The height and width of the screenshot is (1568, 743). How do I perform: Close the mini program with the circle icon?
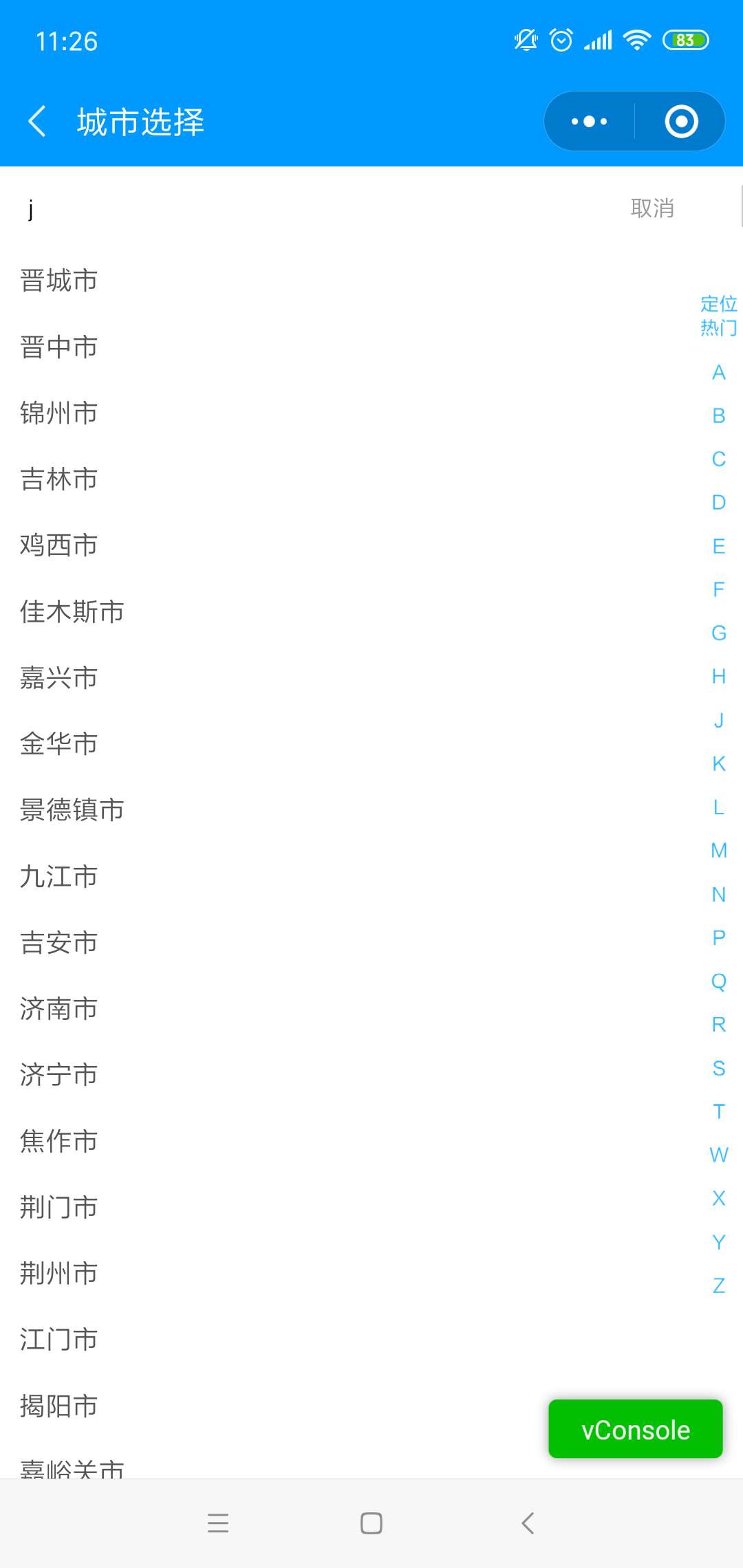point(681,122)
